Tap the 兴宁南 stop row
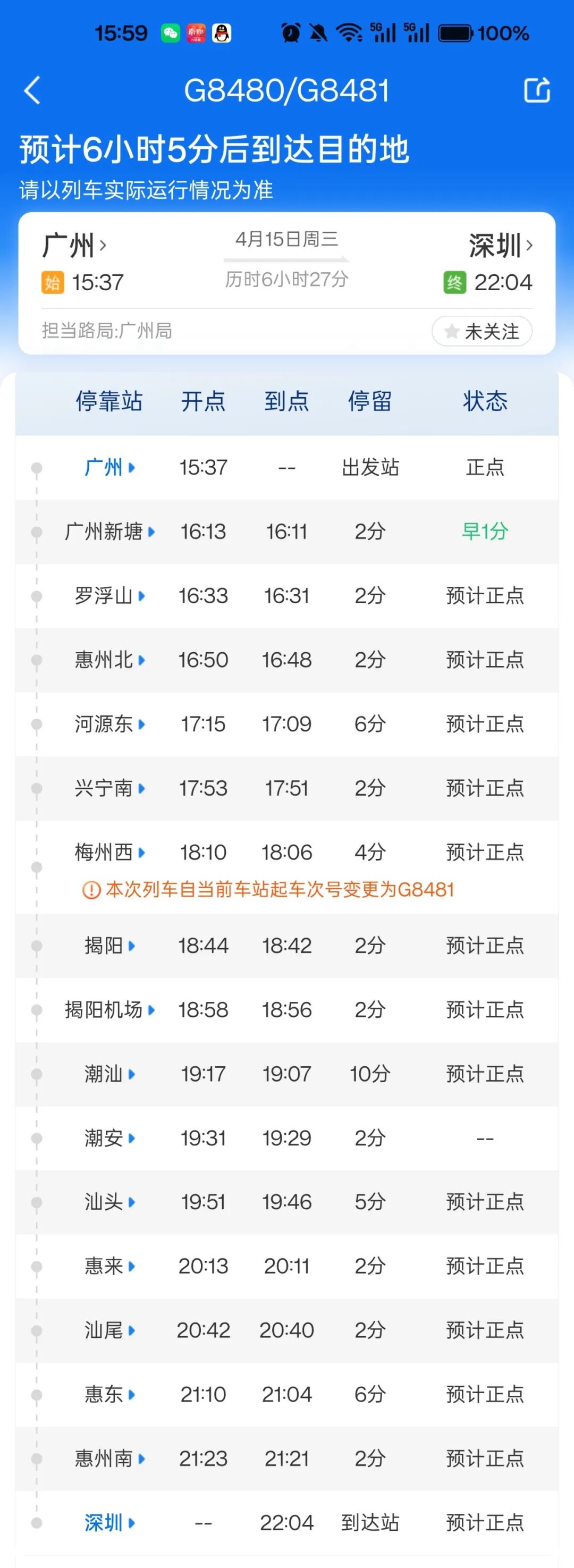The width and height of the screenshot is (574, 1568). tap(109, 788)
